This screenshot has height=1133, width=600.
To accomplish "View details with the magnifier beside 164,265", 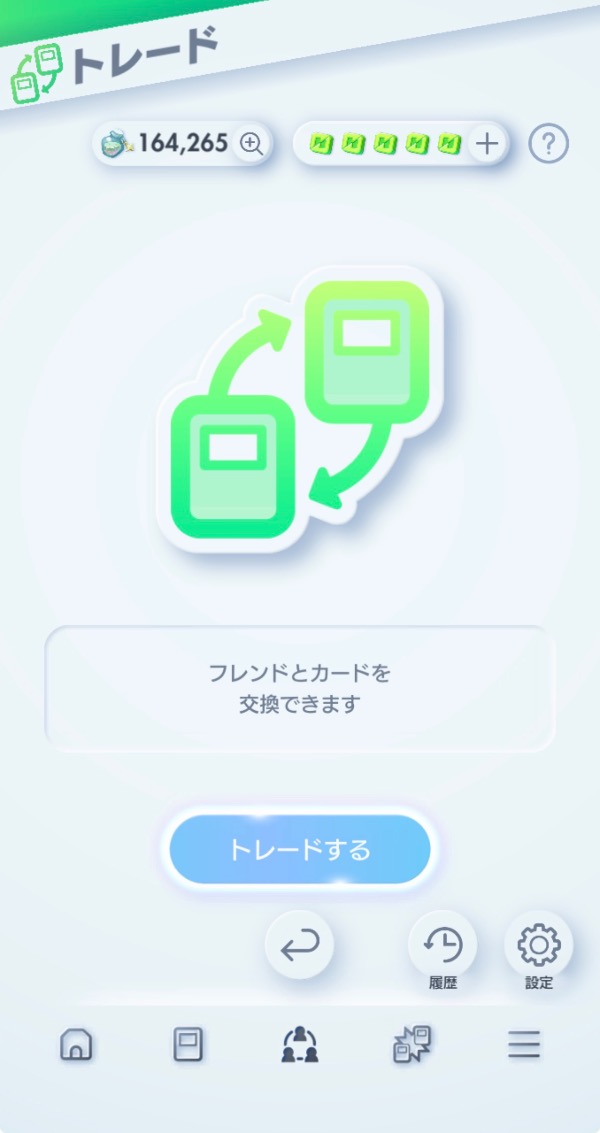I will click(x=251, y=144).
